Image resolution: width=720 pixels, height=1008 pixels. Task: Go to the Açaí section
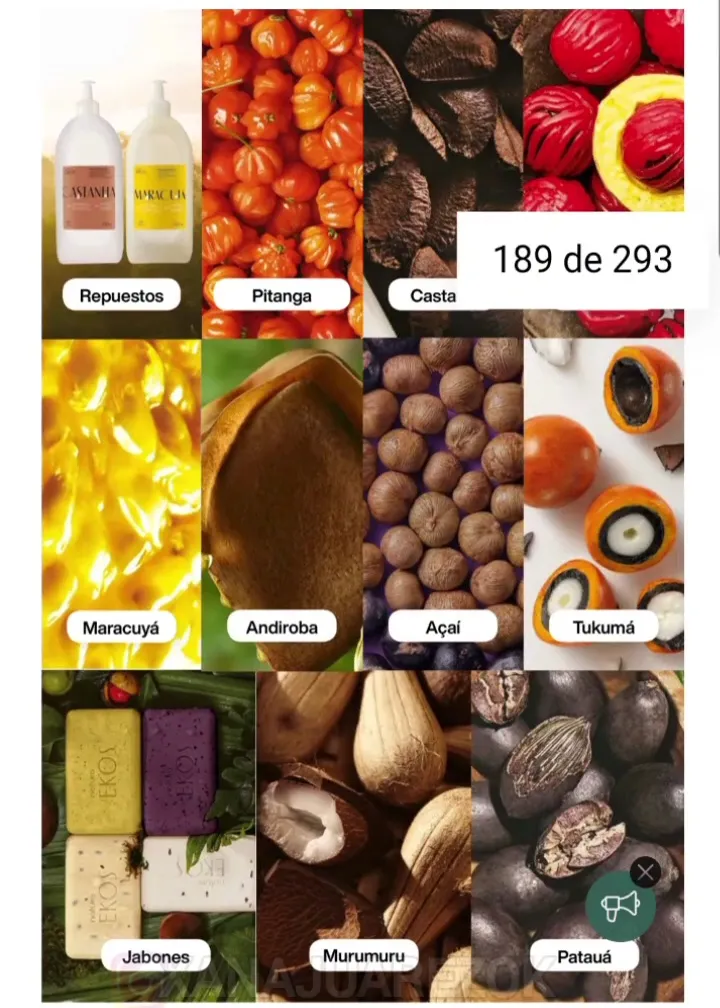[x=442, y=628]
